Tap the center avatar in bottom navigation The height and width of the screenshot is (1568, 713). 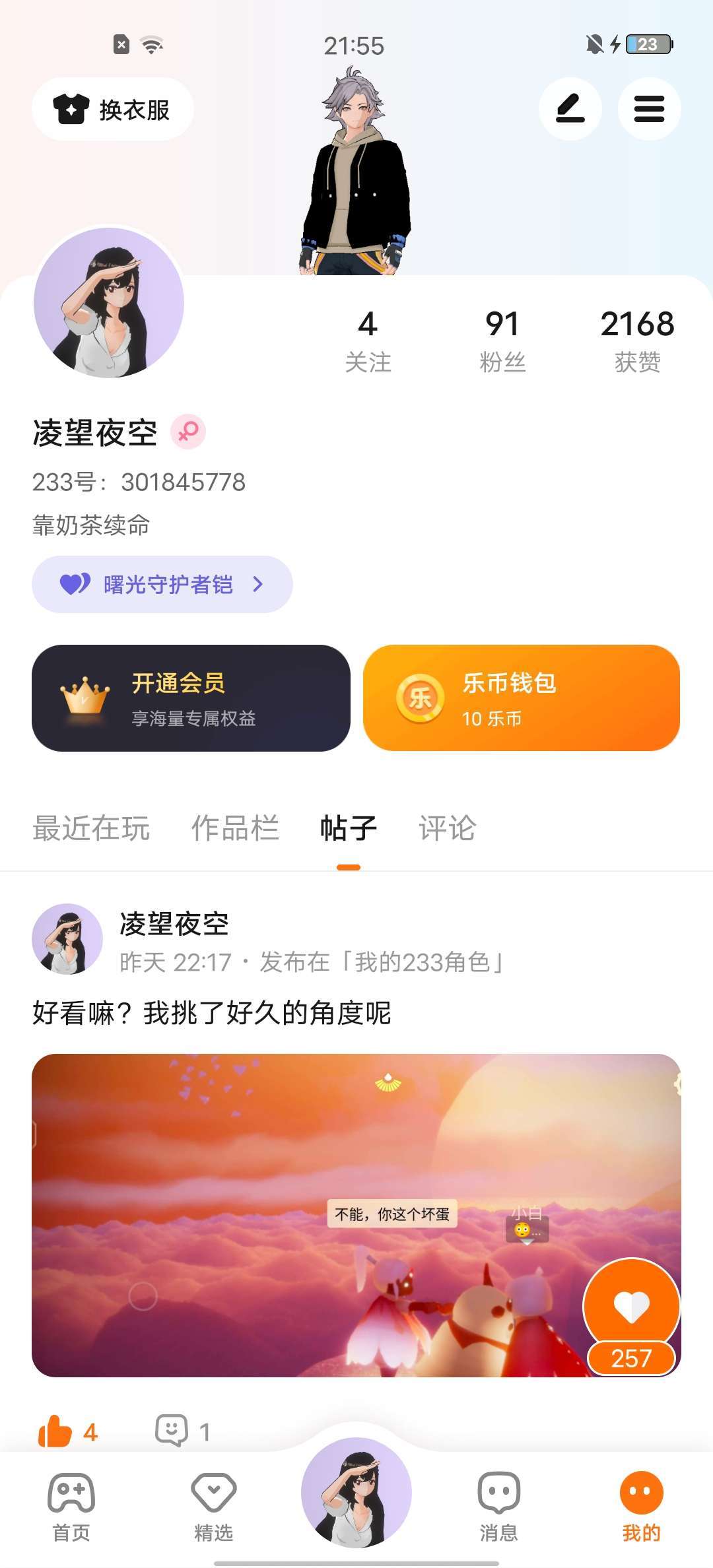point(356,1493)
